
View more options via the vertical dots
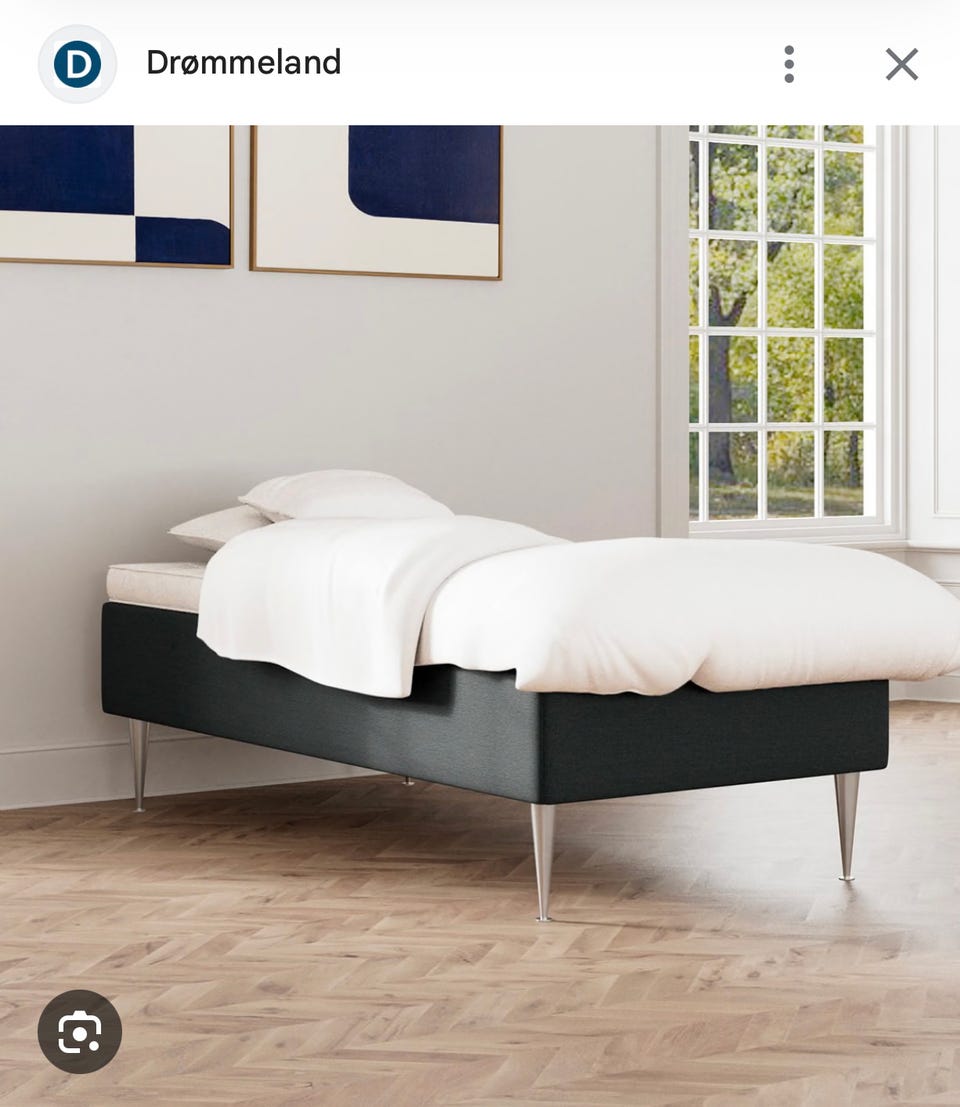(x=788, y=63)
